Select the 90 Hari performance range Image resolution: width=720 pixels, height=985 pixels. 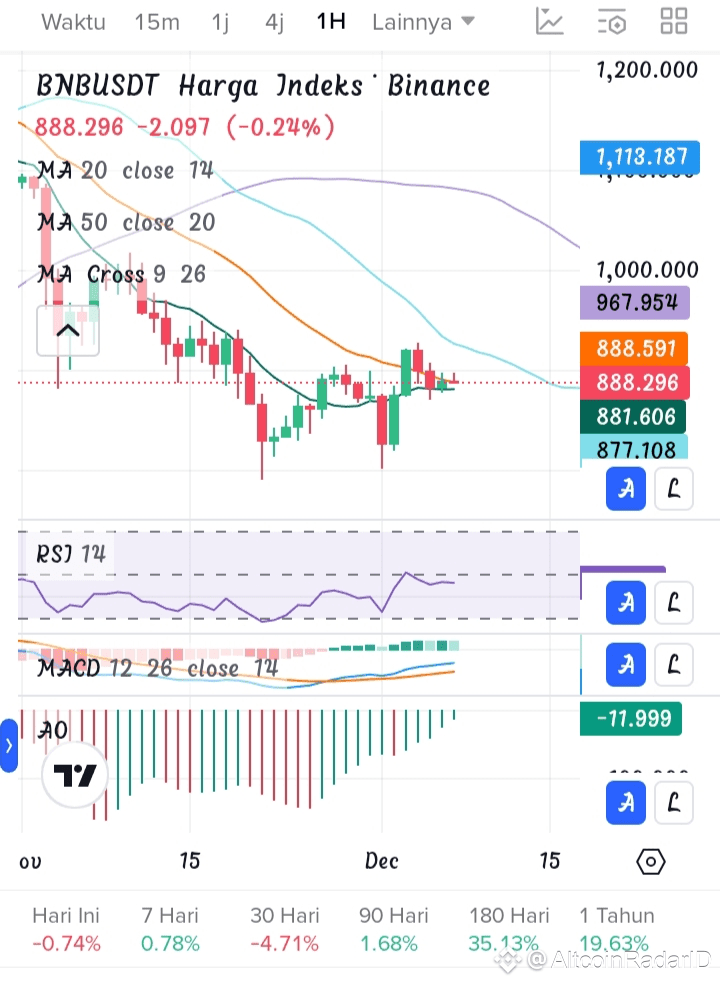393,929
